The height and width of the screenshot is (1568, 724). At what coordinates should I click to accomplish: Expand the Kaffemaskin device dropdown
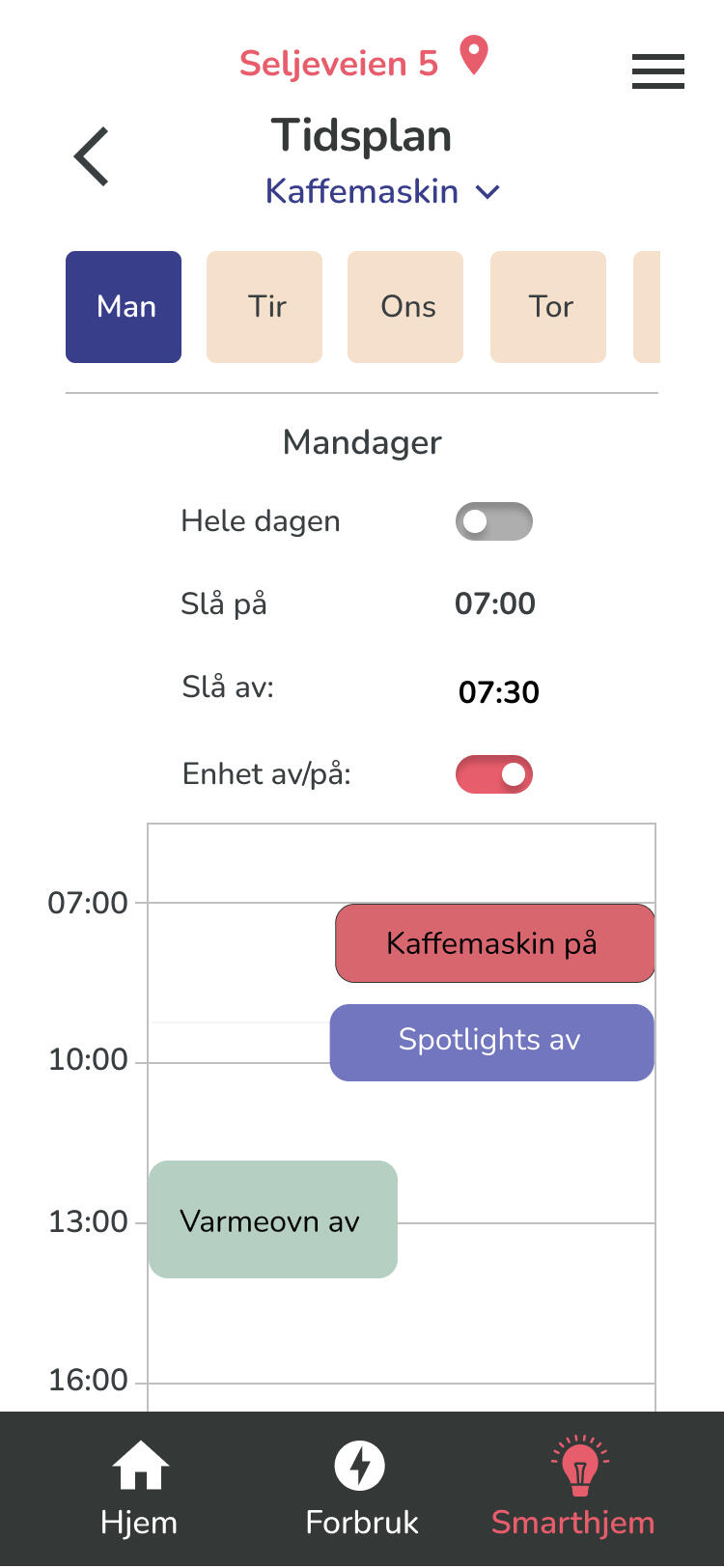coord(382,191)
